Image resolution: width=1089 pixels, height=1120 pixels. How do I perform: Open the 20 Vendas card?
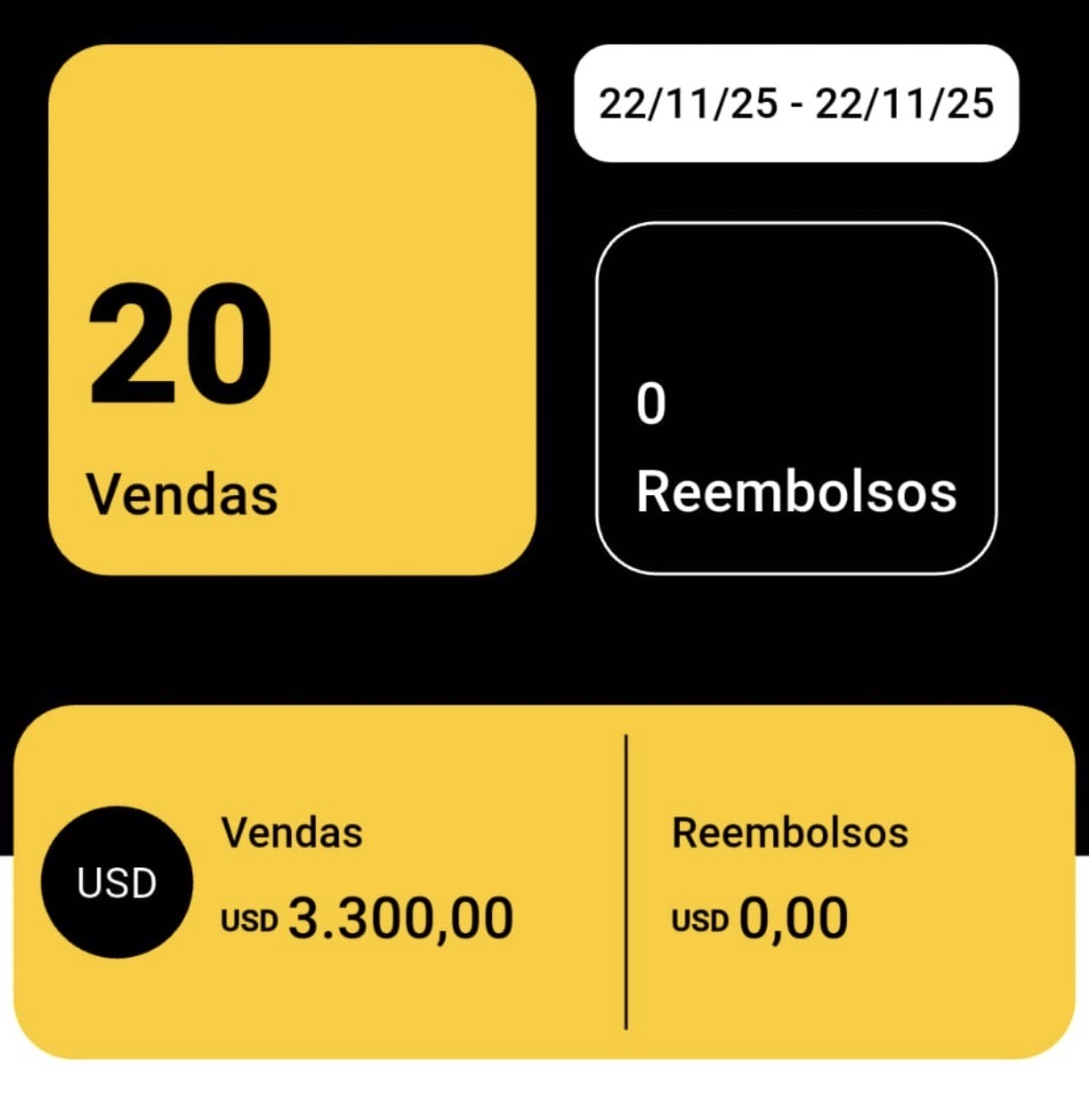click(x=292, y=310)
